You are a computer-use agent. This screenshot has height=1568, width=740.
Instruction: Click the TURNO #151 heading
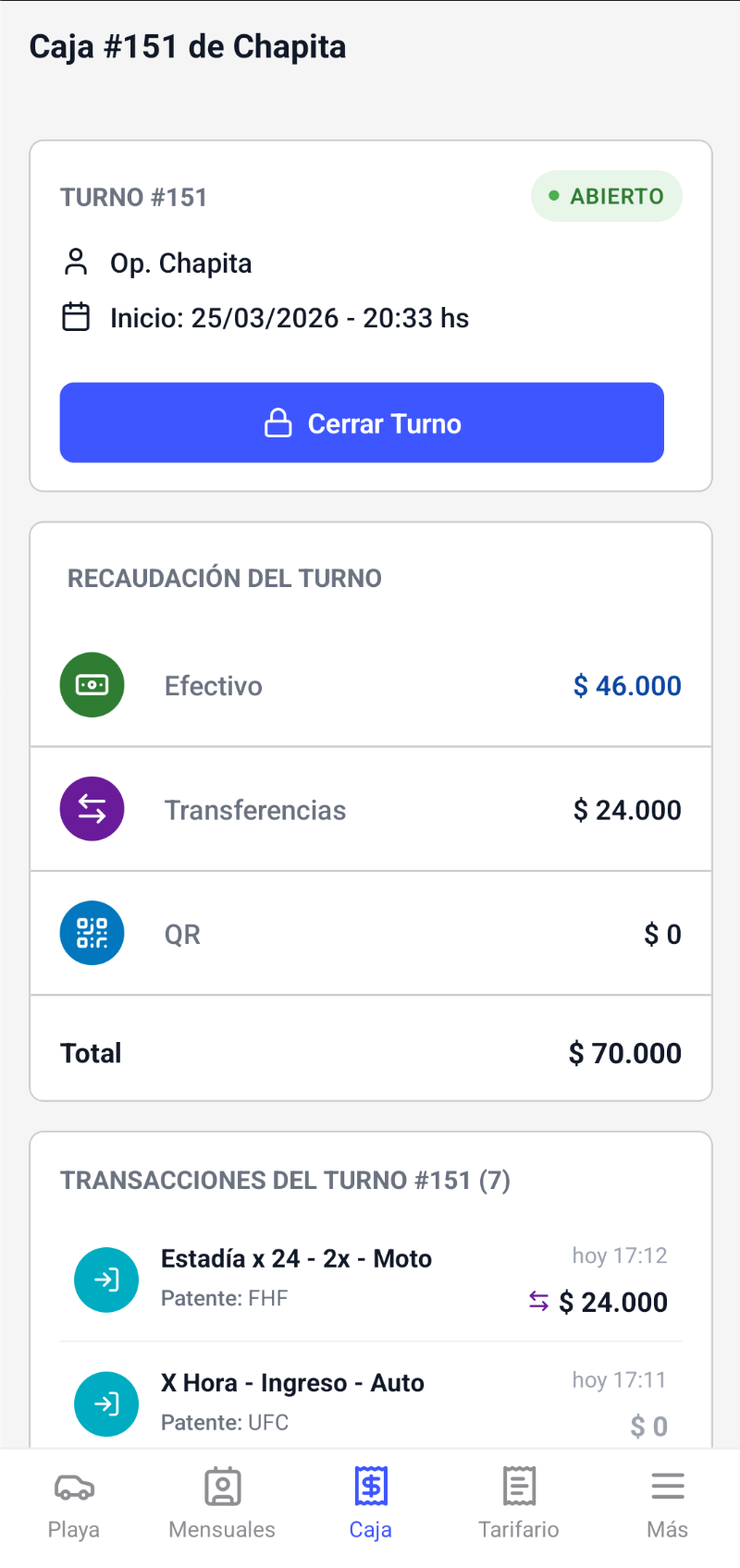133,196
